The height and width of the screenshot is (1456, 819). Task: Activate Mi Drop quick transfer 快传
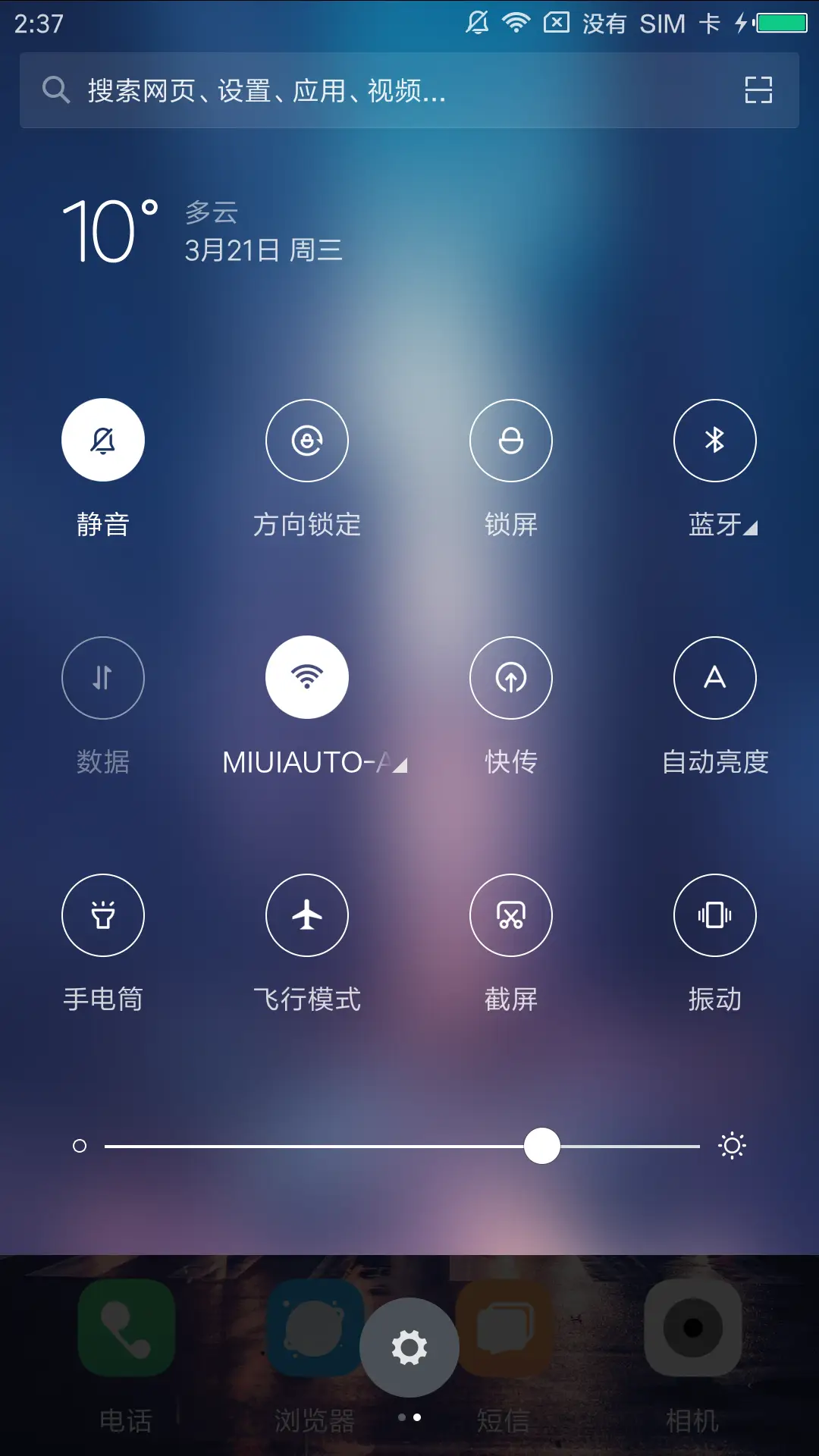pyautogui.click(x=511, y=677)
